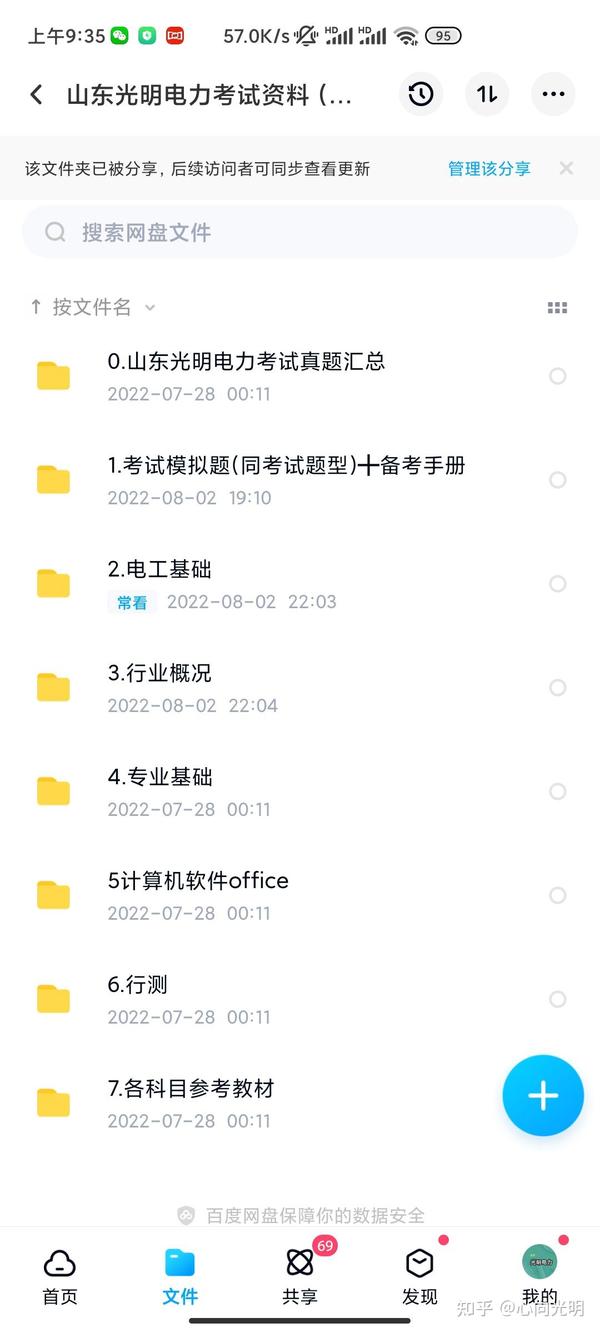The height and width of the screenshot is (1333, 600).
Task: Switch to the 发现 tab
Action: pyautogui.click(x=420, y=1277)
